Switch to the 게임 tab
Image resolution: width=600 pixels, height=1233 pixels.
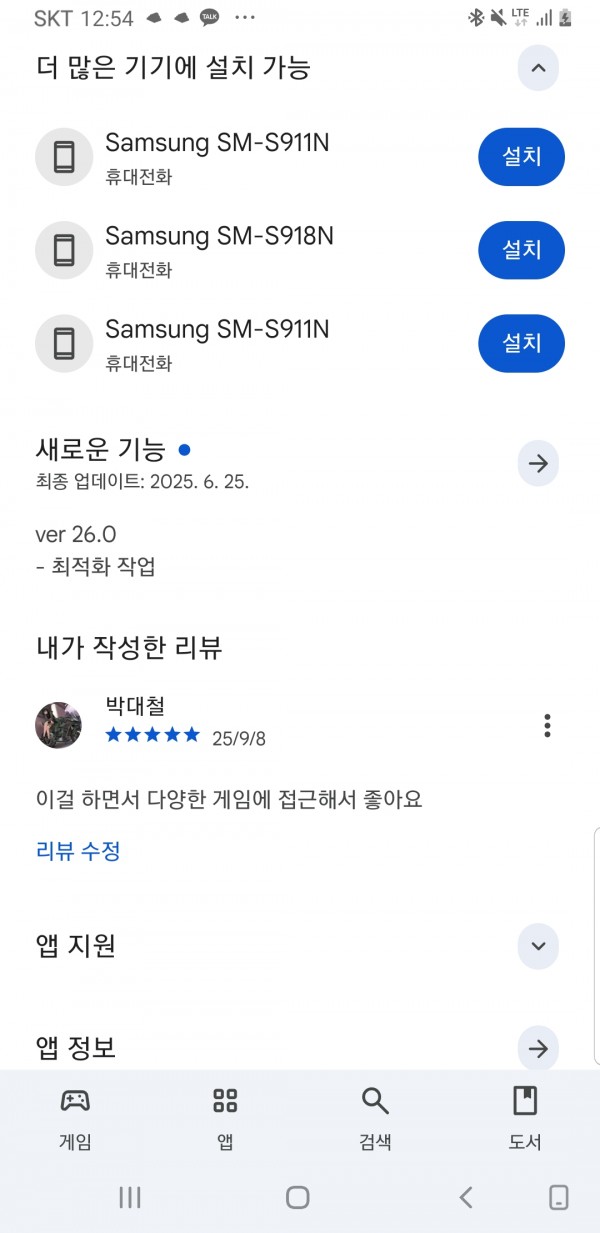click(x=75, y=1118)
